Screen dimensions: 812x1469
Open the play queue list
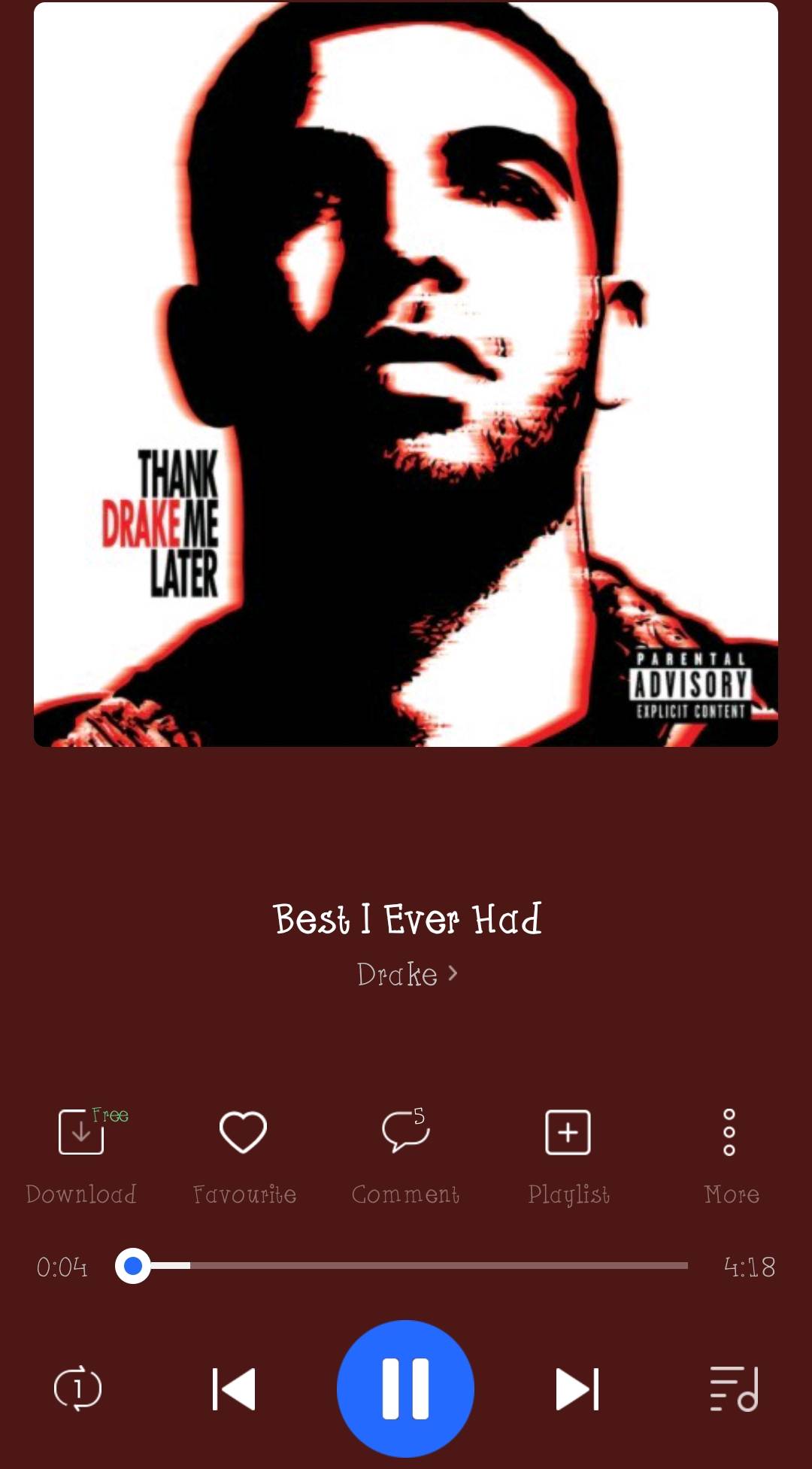pyautogui.click(x=734, y=1389)
